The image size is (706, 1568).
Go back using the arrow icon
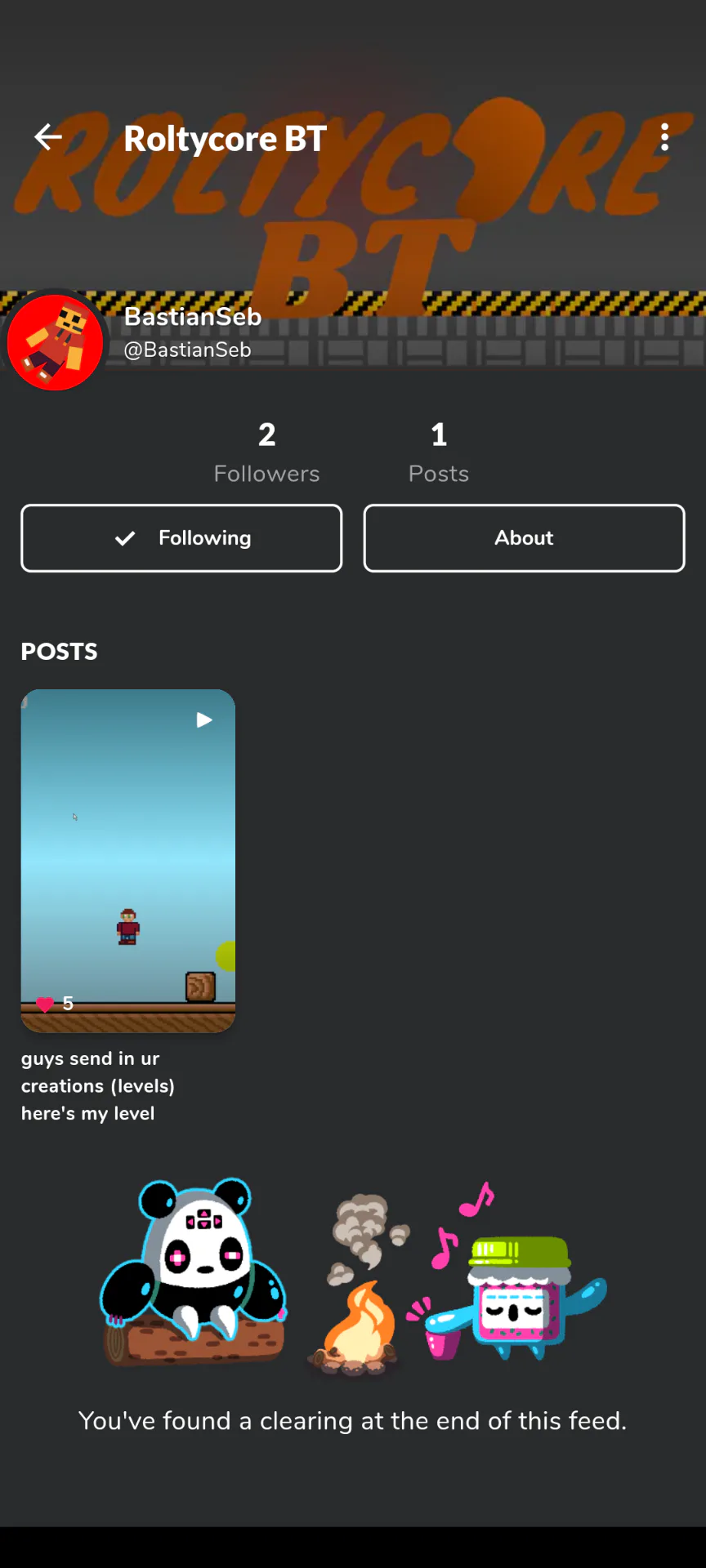coord(48,137)
